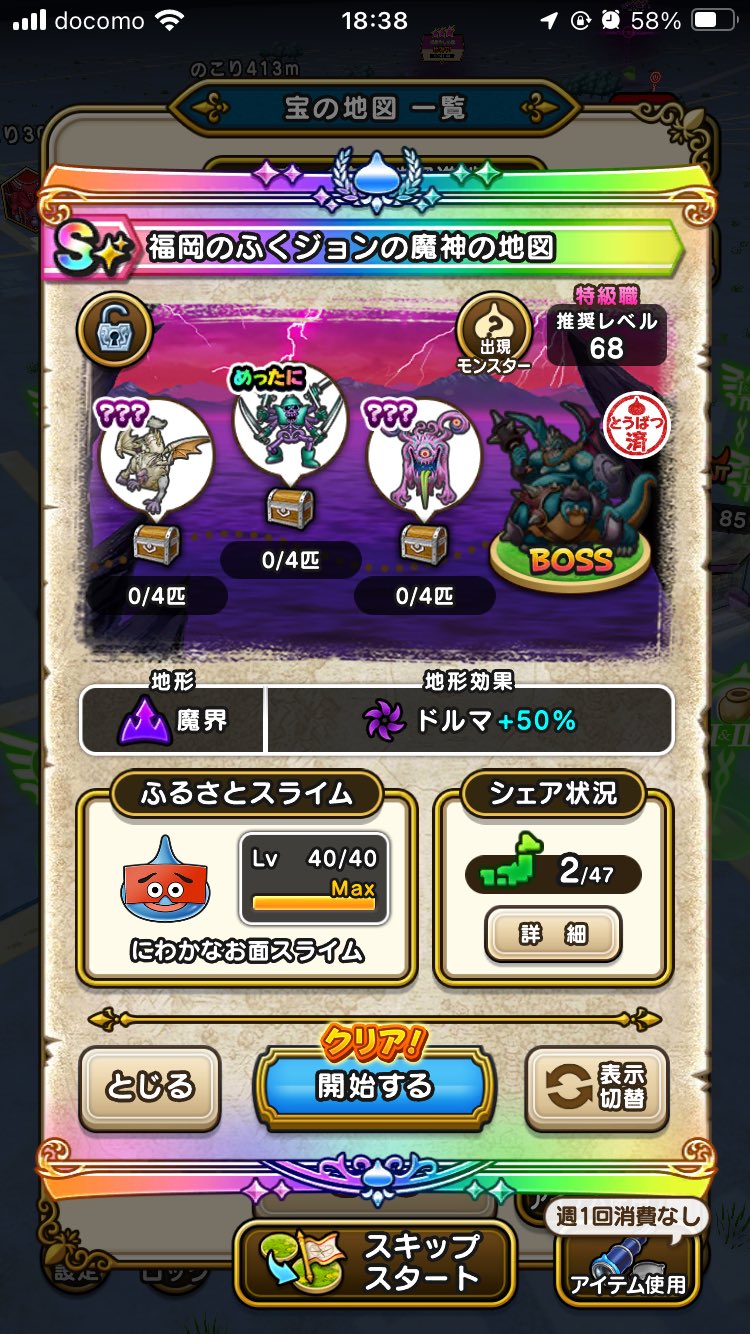Close the dialog with とじる
The image size is (750, 1334).
[x=150, y=1087]
